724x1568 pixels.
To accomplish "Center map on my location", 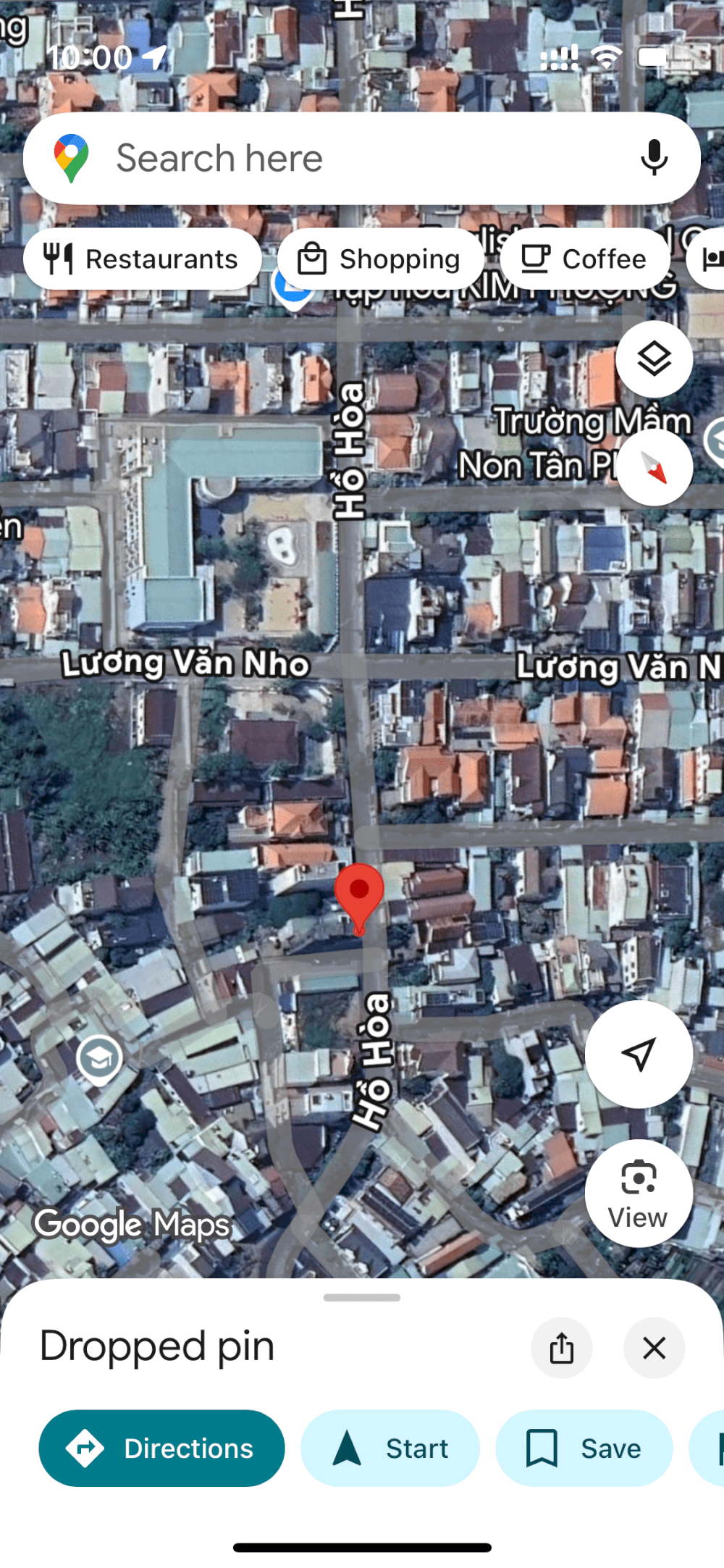I will coord(639,1055).
